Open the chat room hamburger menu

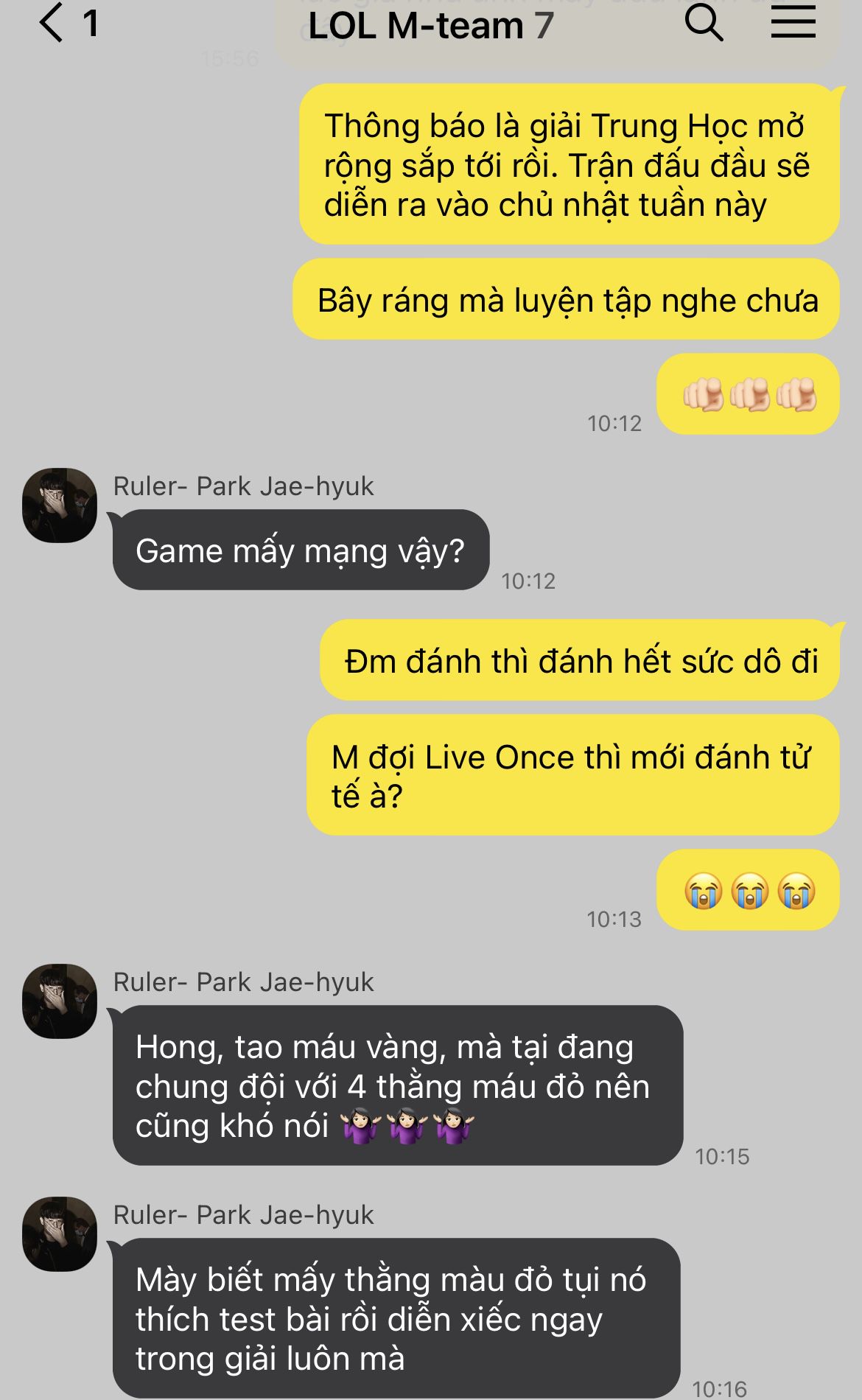793,24
